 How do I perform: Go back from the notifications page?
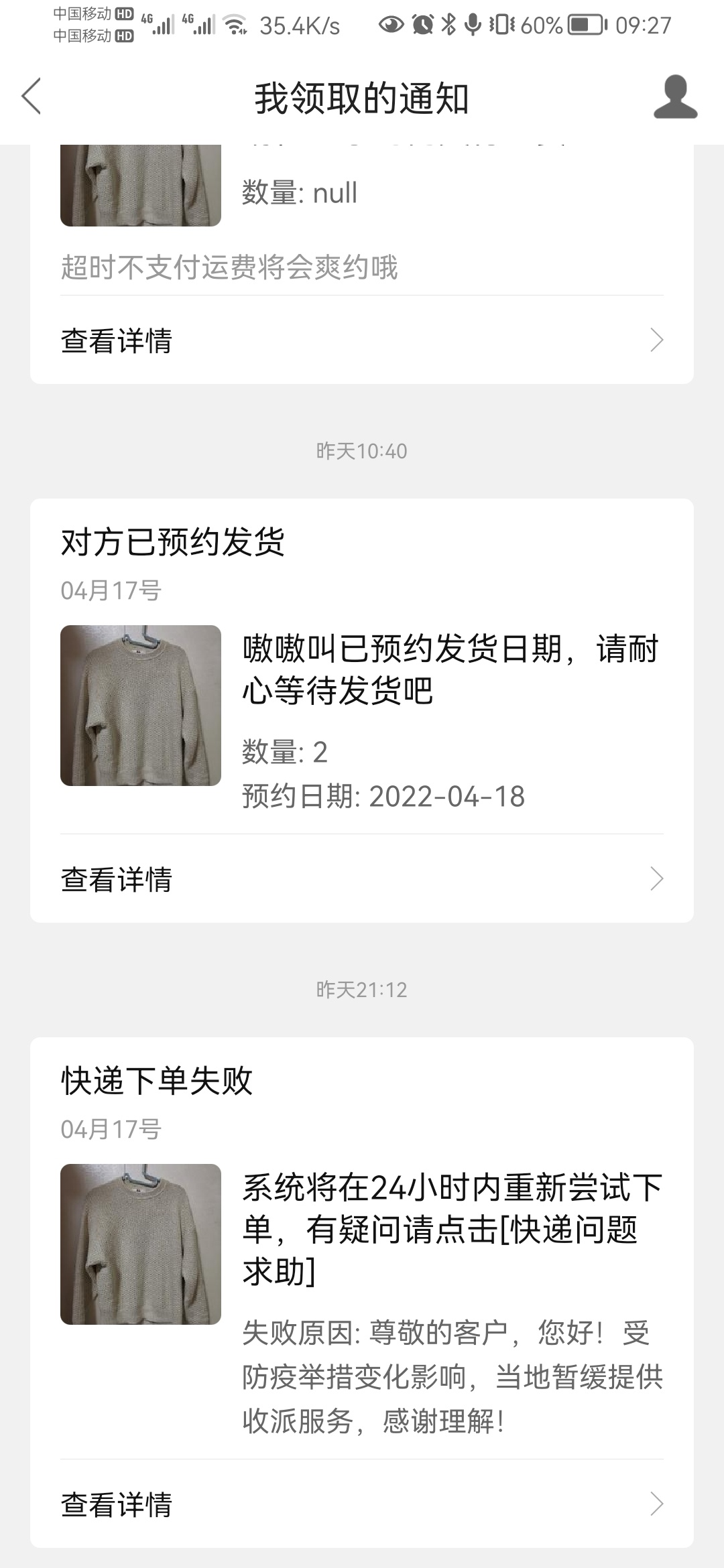(32, 96)
